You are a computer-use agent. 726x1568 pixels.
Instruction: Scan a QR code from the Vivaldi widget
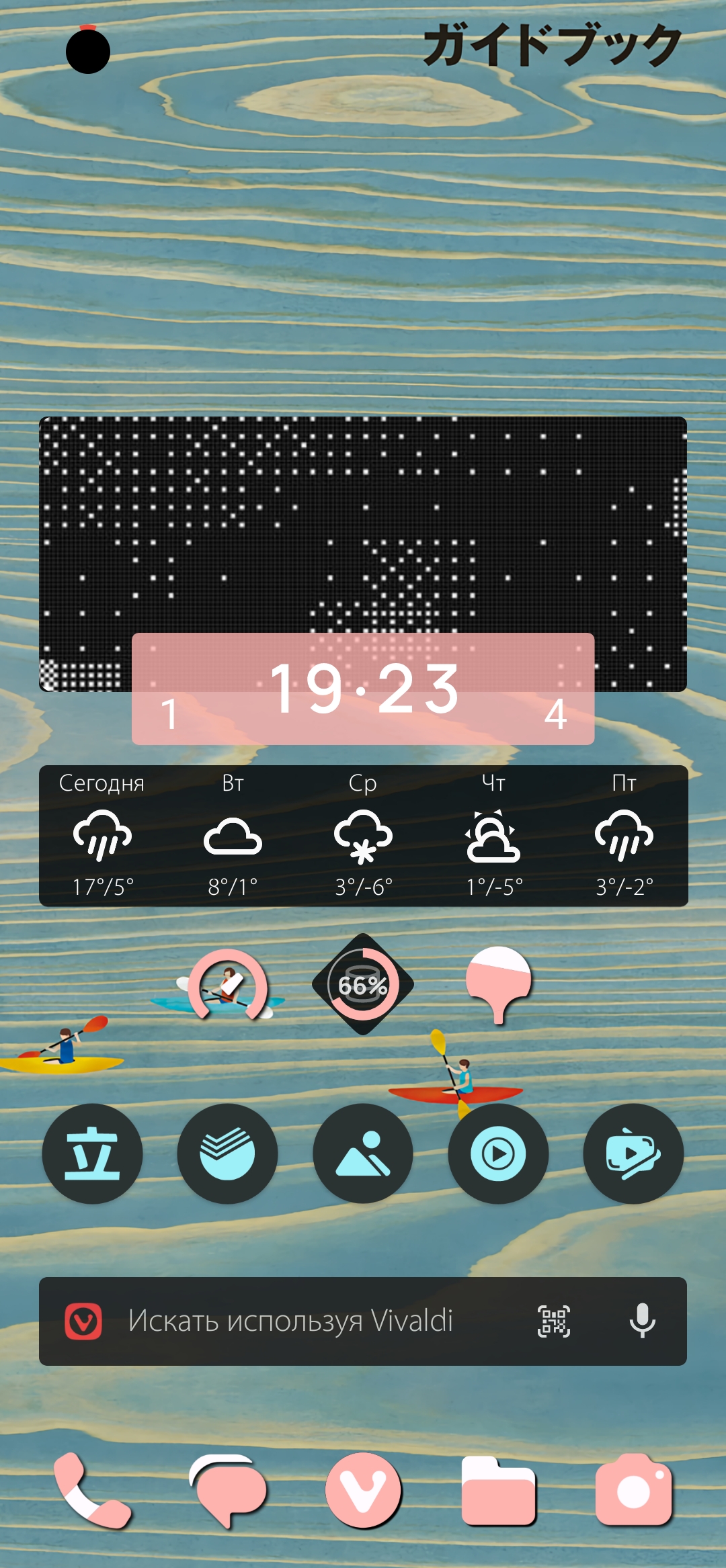tap(554, 1321)
